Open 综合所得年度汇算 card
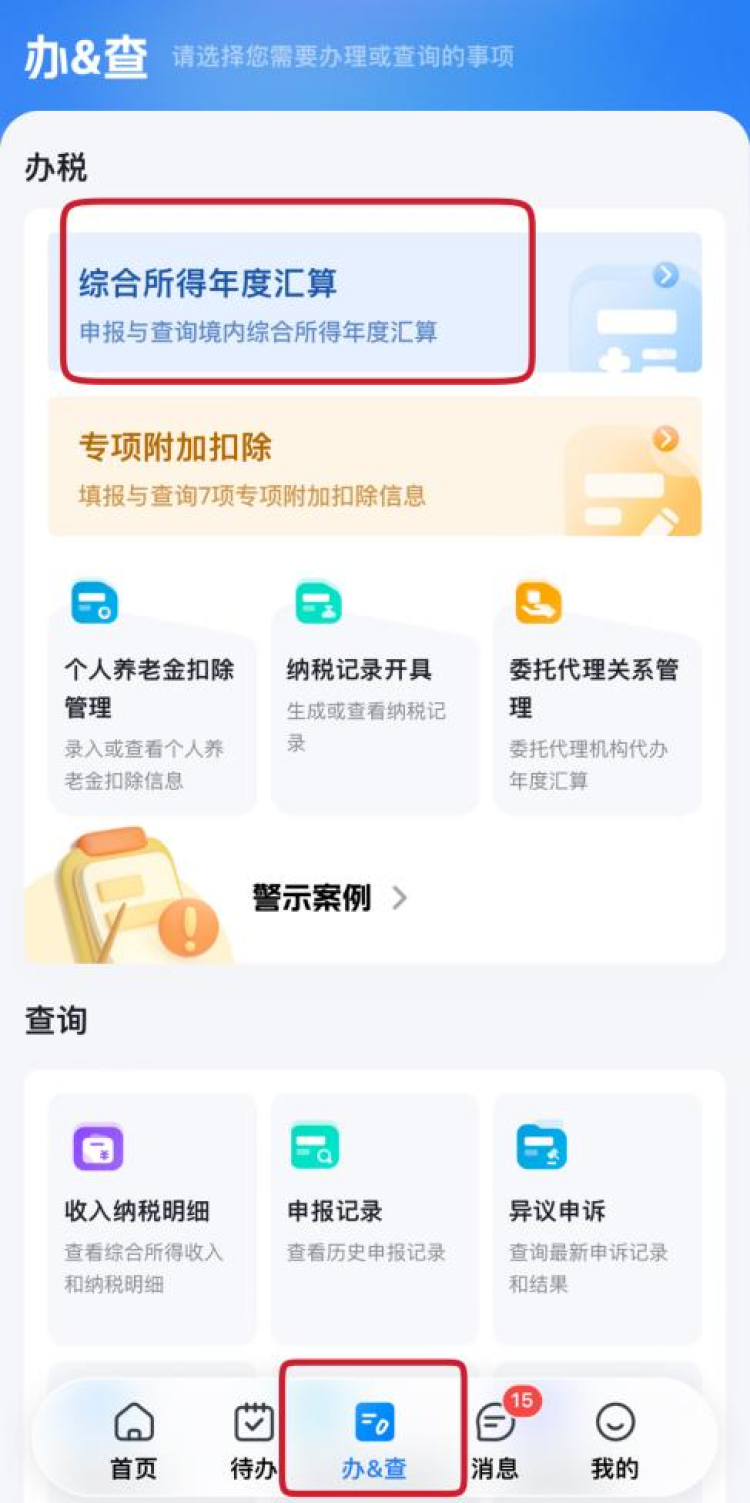 [x=374, y=302]
